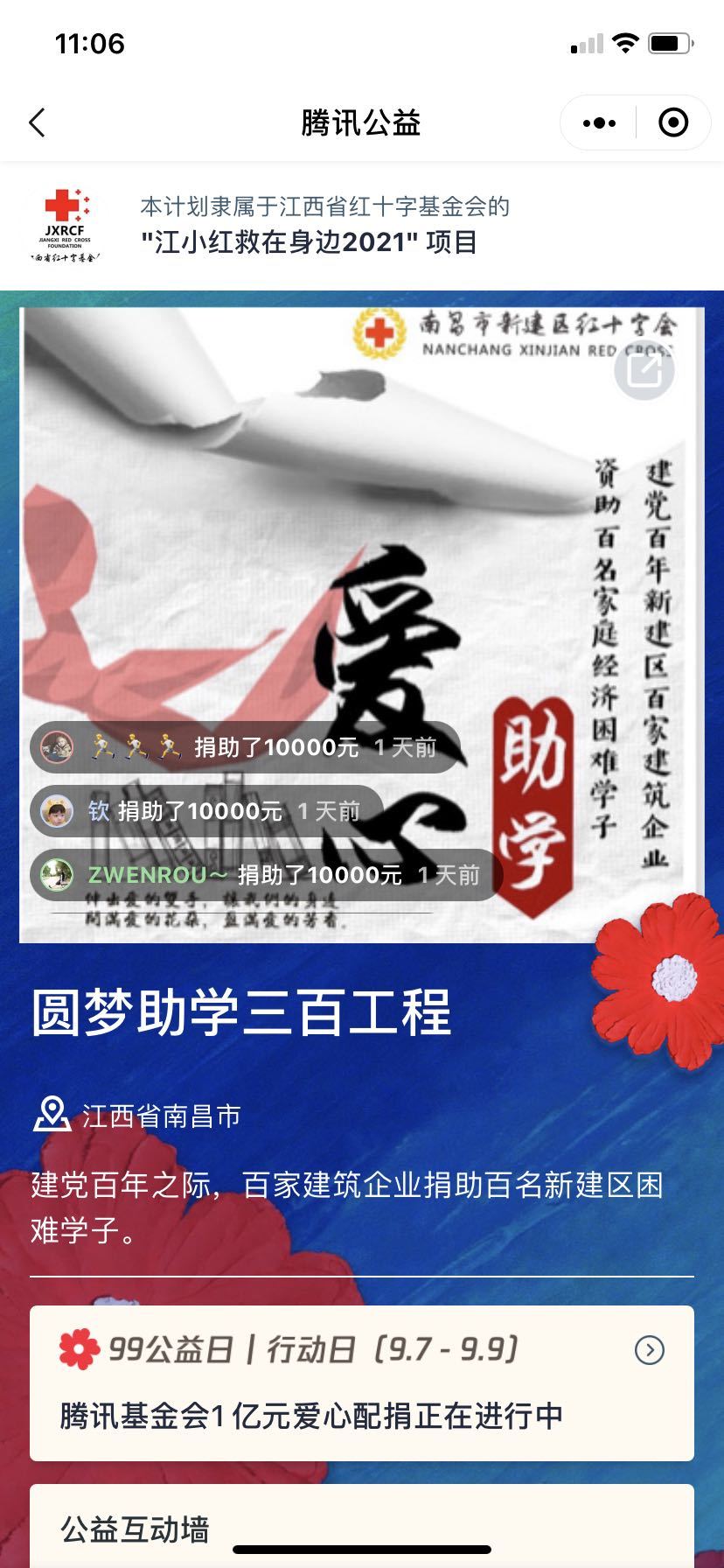This screenshot has width=724, height=1568.
Task: Open the mini program three-dot menu
Action: [x=599, y=123]
